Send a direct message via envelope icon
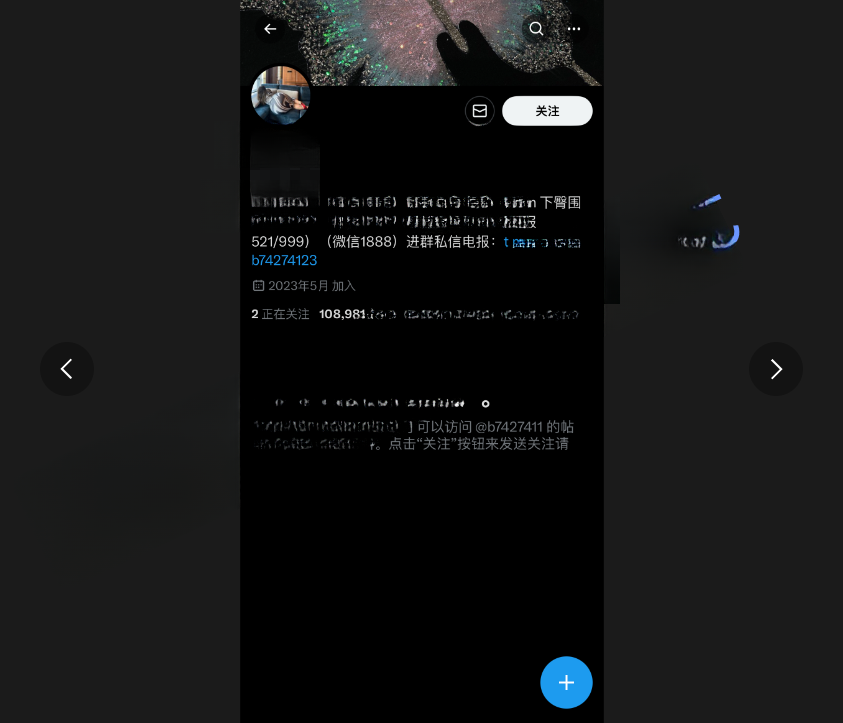The image size is (843, 723). [x=480, y=111]
